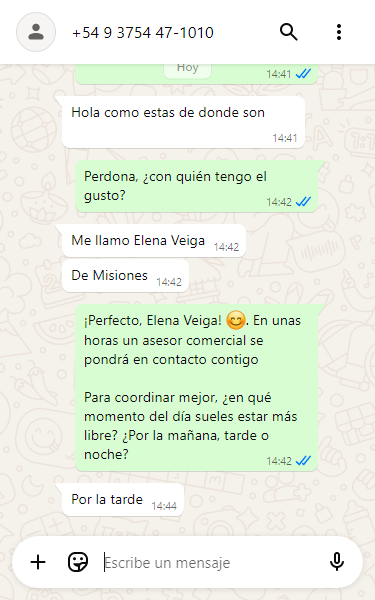Search within this chat
Image resolution: width=375 pixels, height=600 pixels.
(289, 32)
